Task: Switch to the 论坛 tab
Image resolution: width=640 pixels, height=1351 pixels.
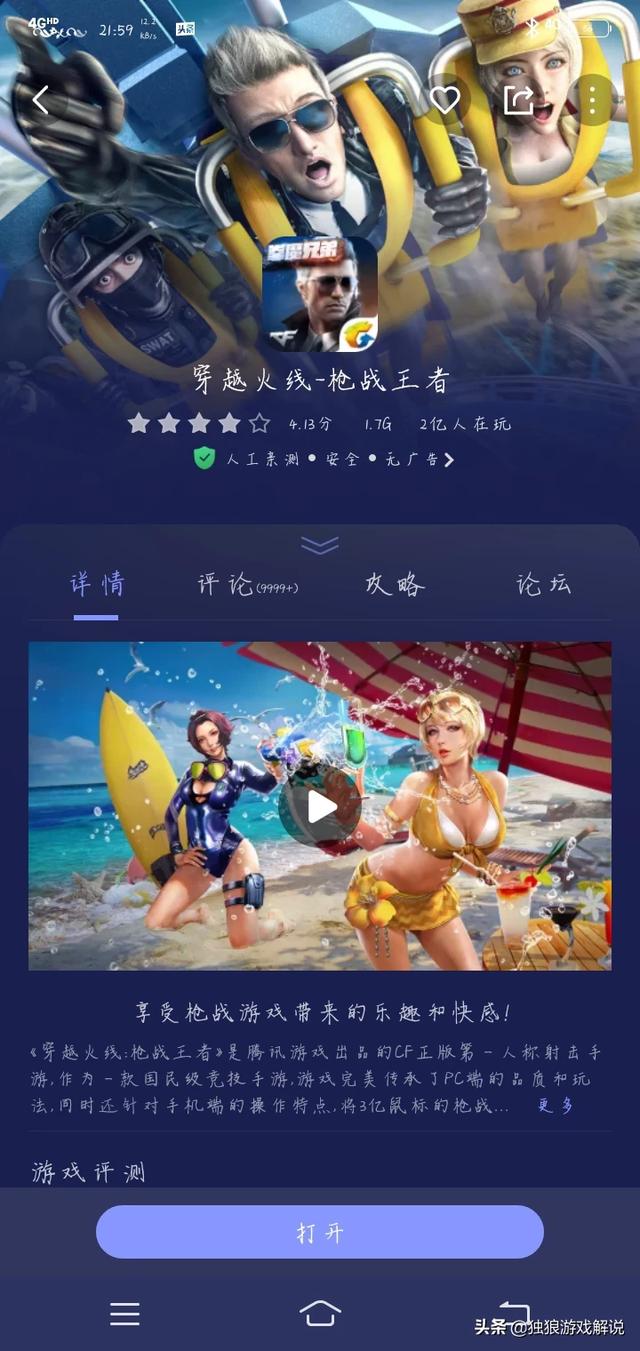Action: click(543, 585)
